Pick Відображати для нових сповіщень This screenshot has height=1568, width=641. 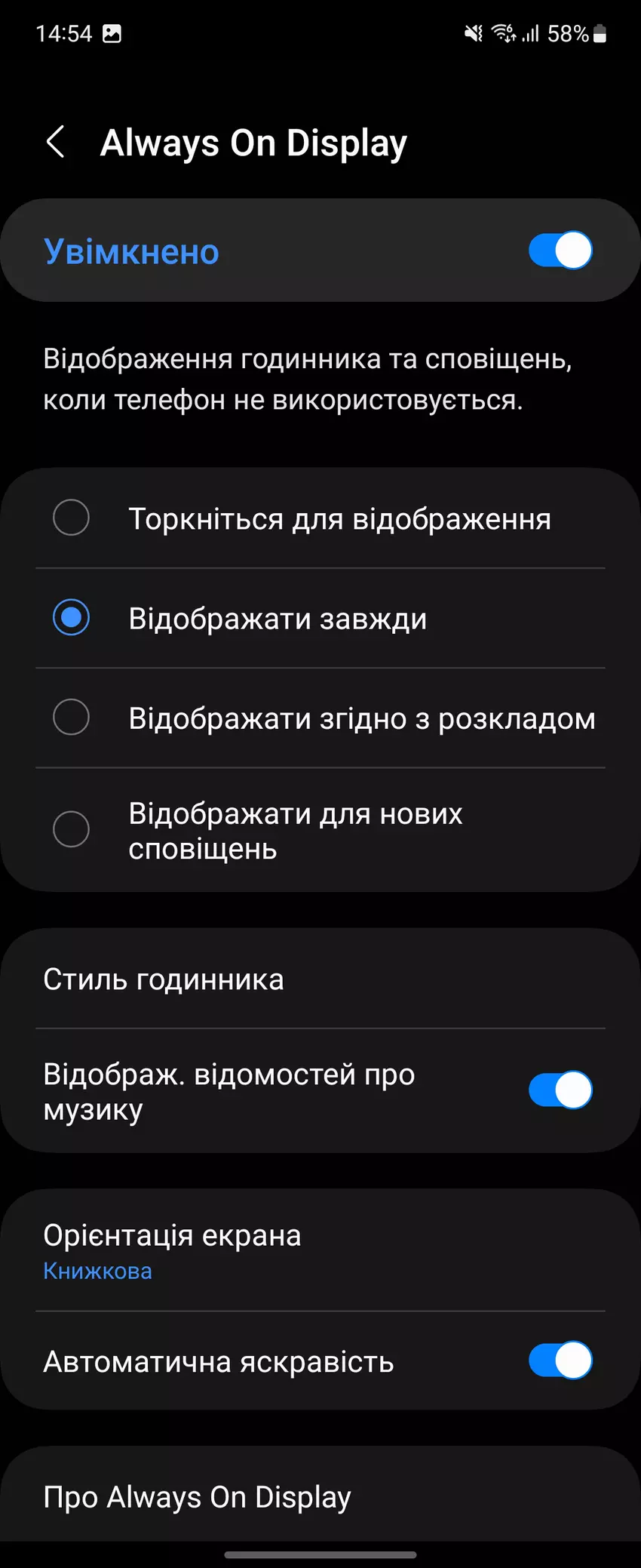click(72, 830)
